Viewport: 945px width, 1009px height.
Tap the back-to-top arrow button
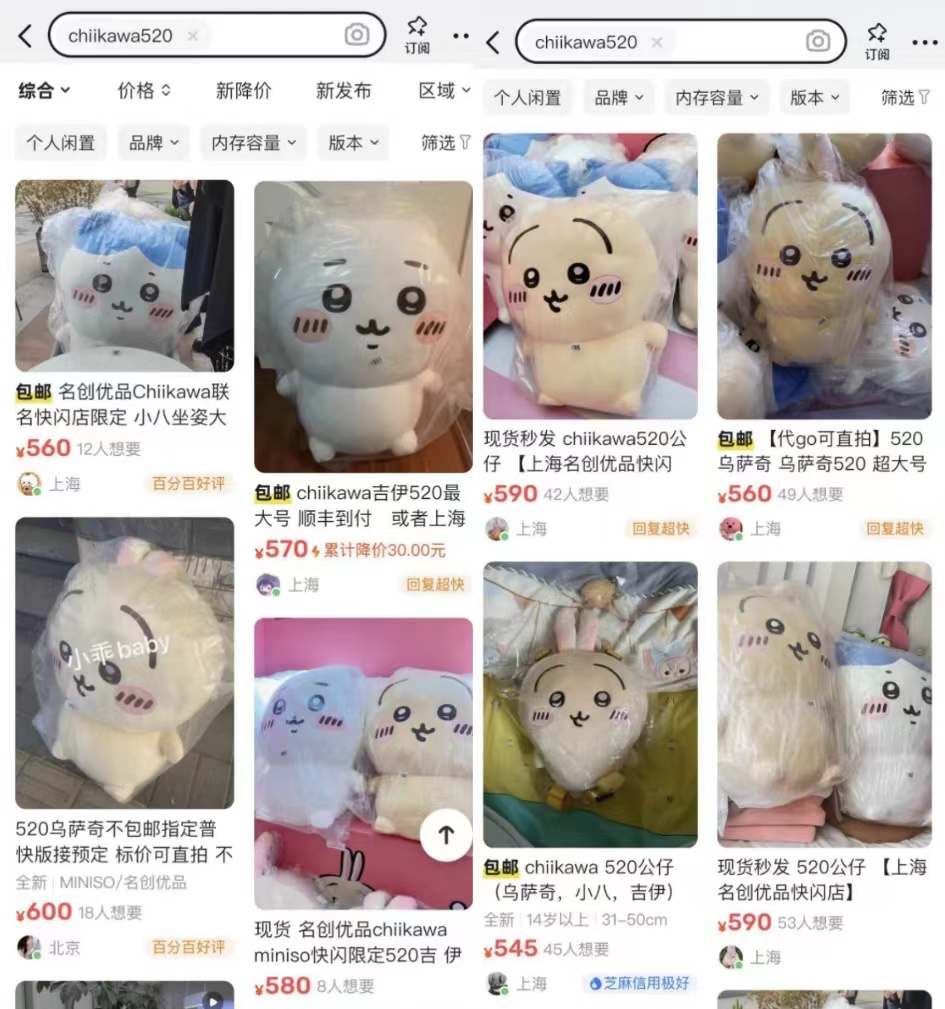click(x=444, y=837)
